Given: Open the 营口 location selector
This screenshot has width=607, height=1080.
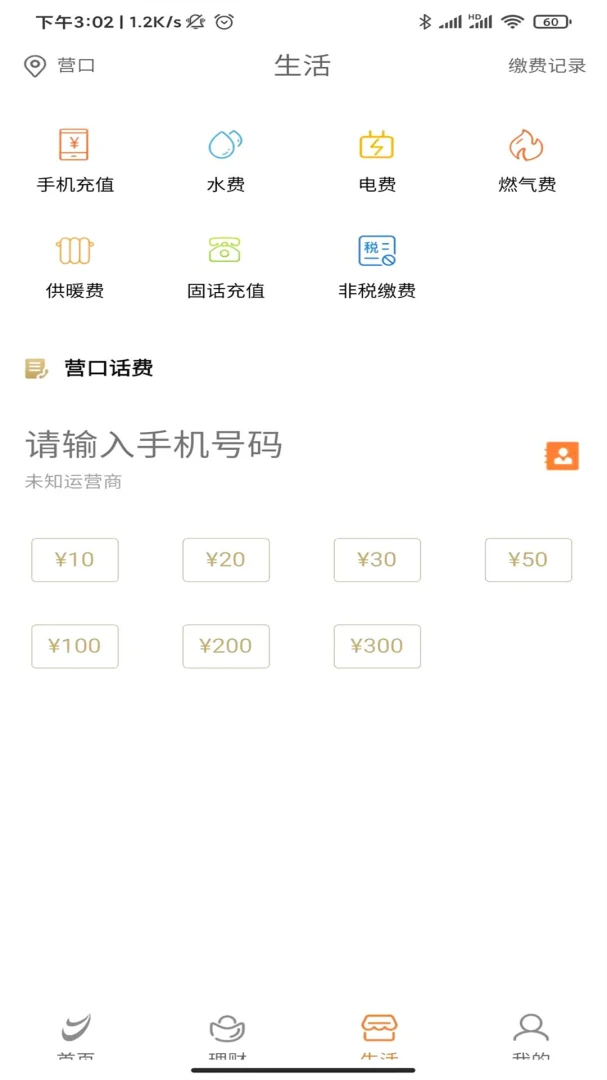Looking at the screenshot, I should point(60,66).
